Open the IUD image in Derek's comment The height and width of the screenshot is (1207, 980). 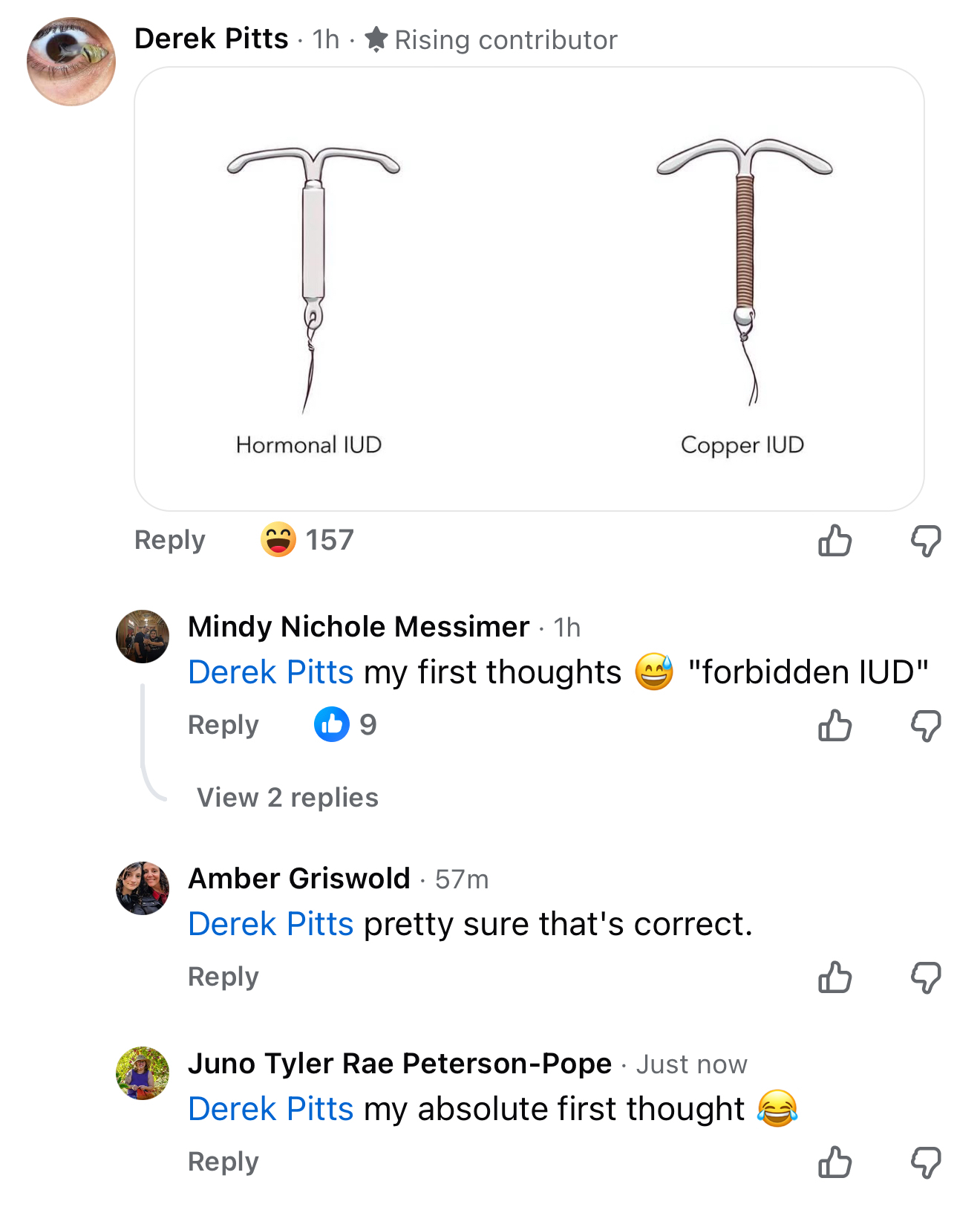coord(529,289)
